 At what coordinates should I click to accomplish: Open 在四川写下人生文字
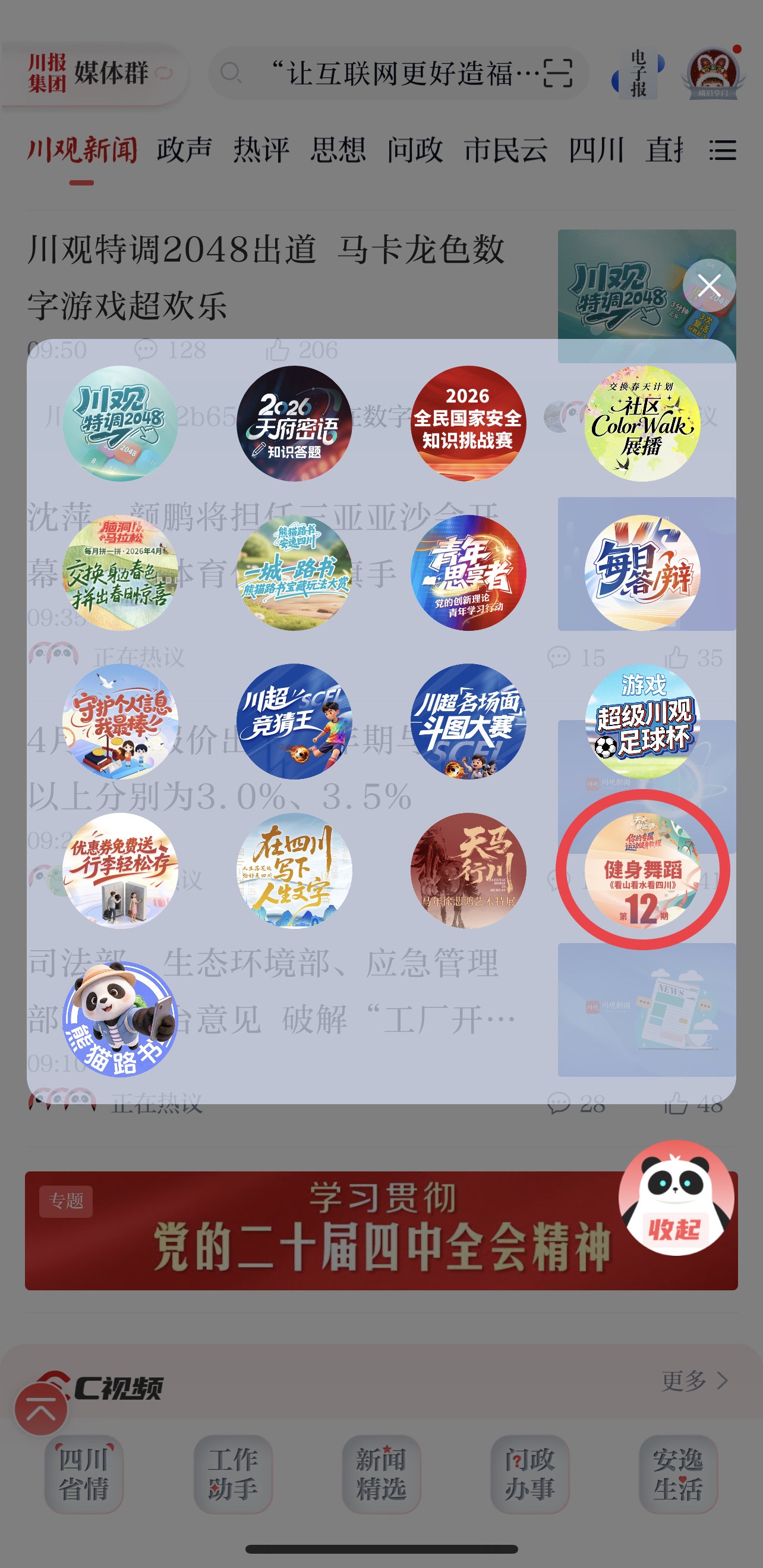click(294, 871)
